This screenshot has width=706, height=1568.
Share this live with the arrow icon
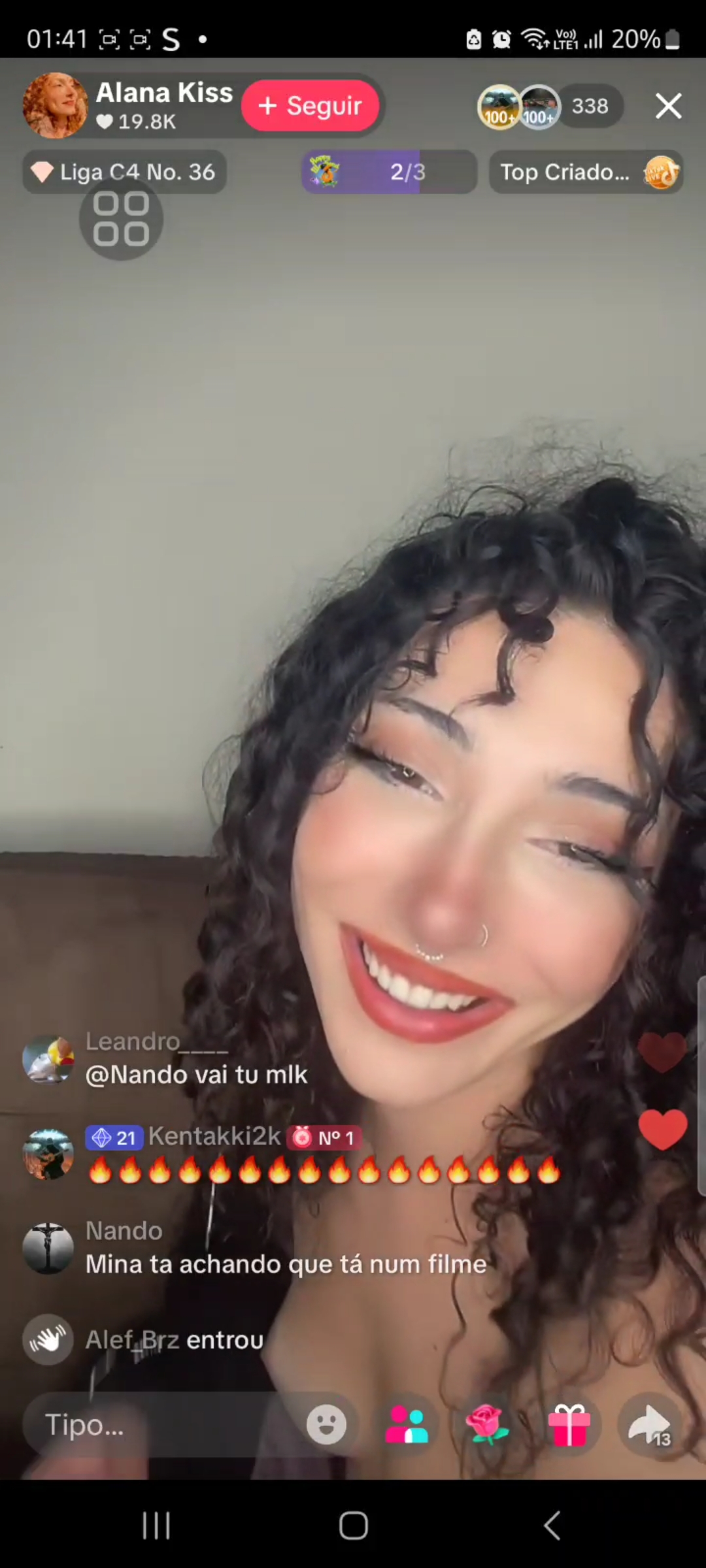650,1424
